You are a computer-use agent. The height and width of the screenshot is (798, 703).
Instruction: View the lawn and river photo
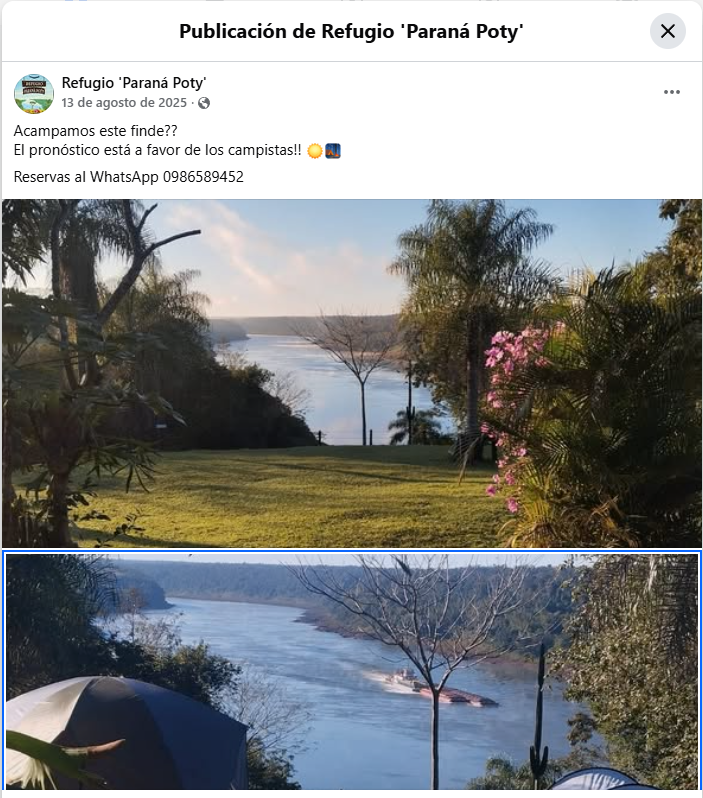351,373
